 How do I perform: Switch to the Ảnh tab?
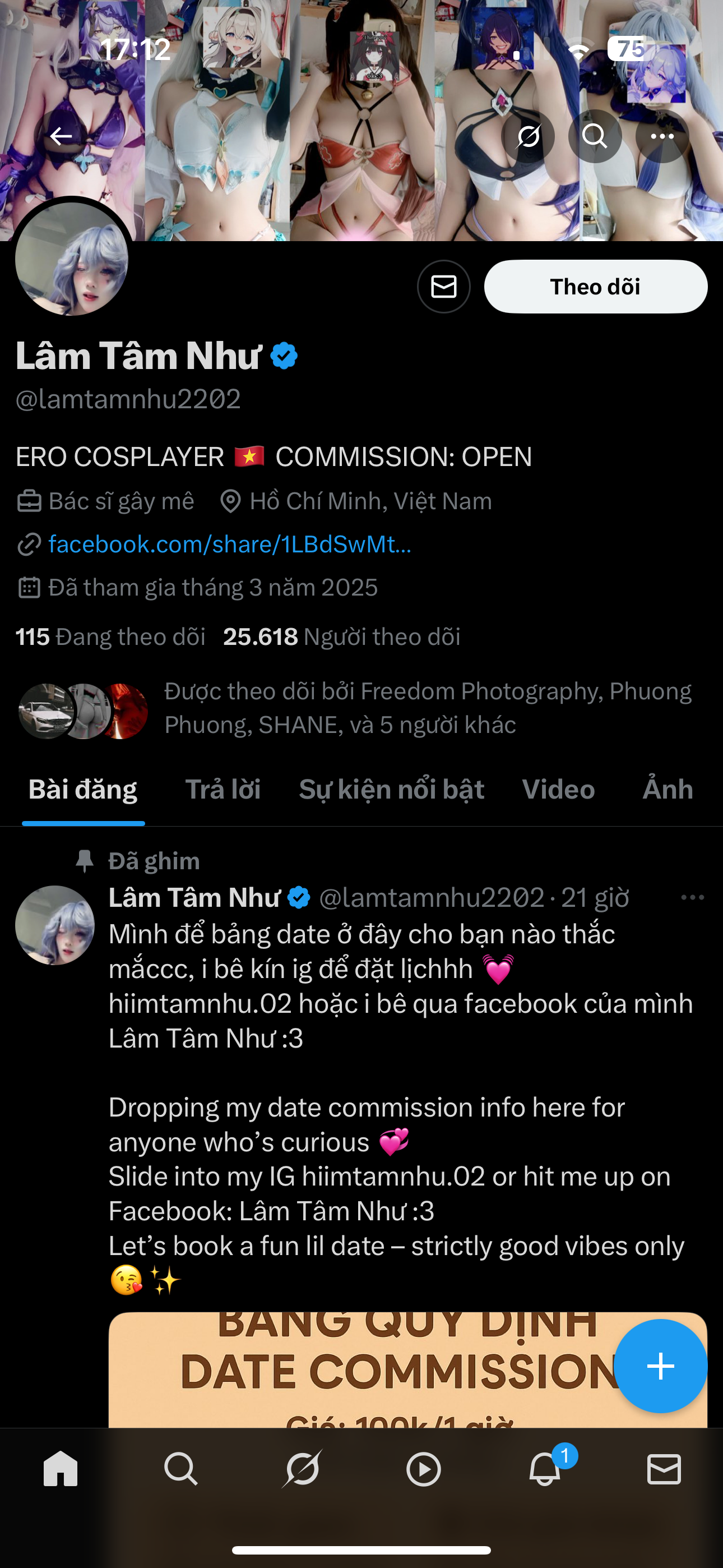668,790
